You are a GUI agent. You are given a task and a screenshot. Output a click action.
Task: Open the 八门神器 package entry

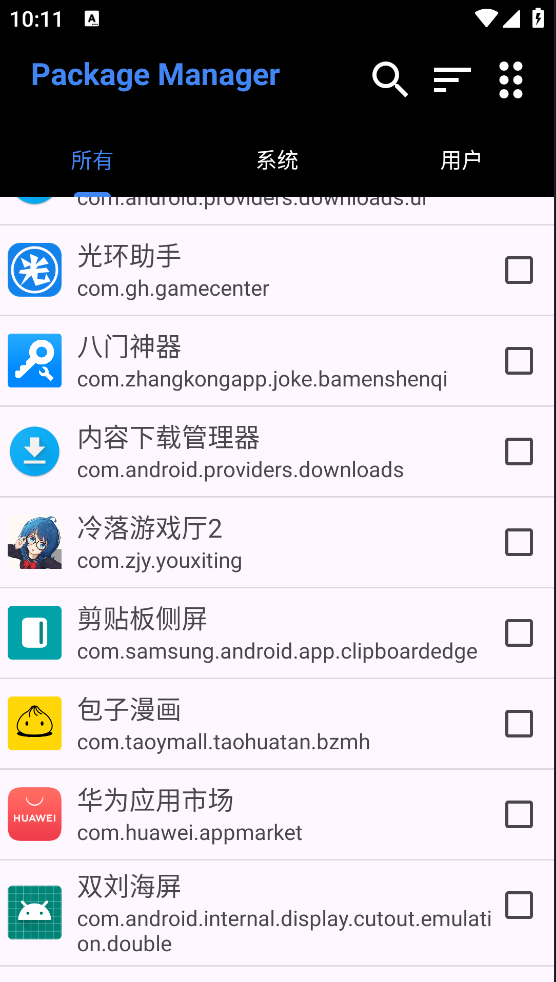tap(277, 361)
